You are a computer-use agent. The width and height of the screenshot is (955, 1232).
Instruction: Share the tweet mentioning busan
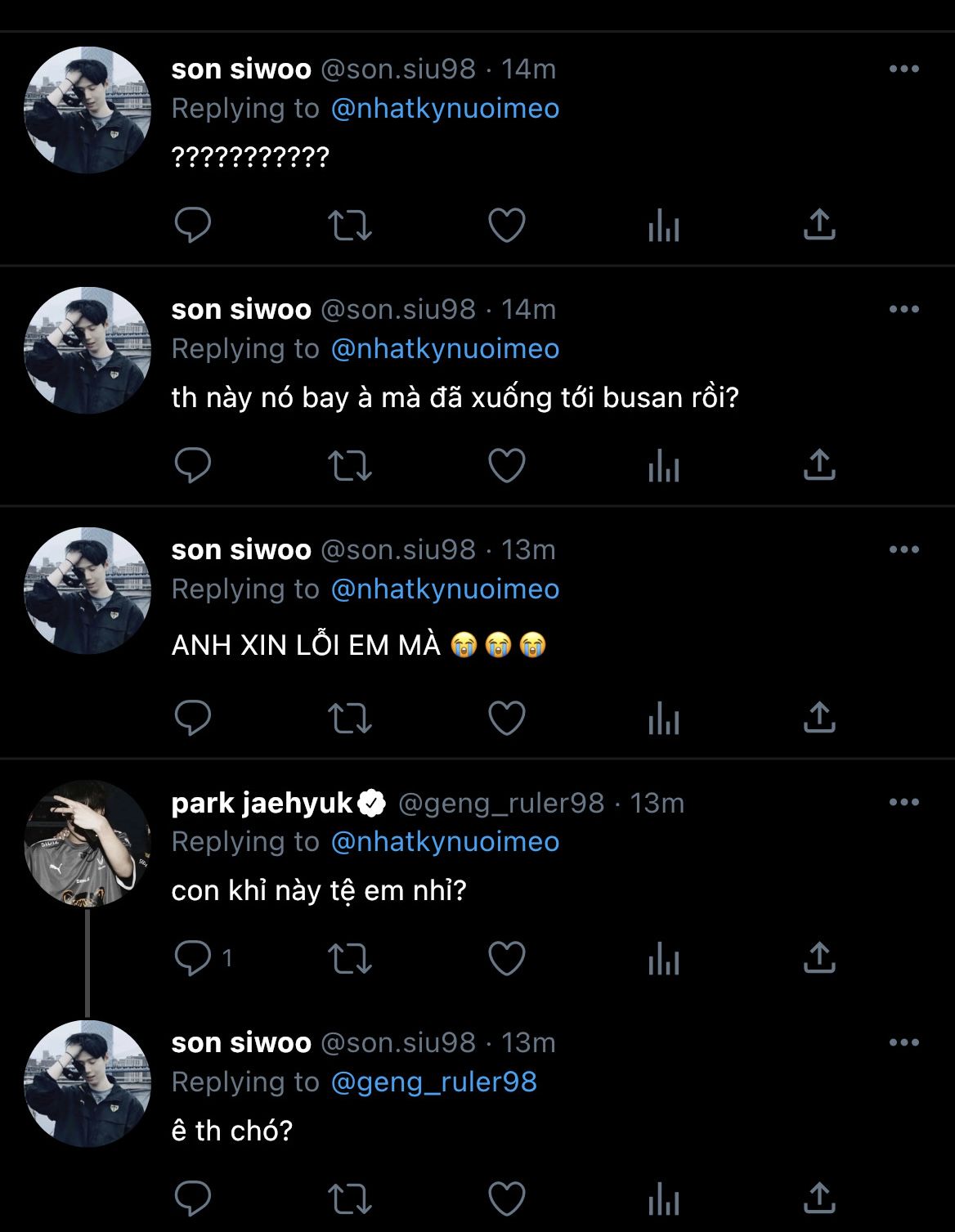point(818,466)
